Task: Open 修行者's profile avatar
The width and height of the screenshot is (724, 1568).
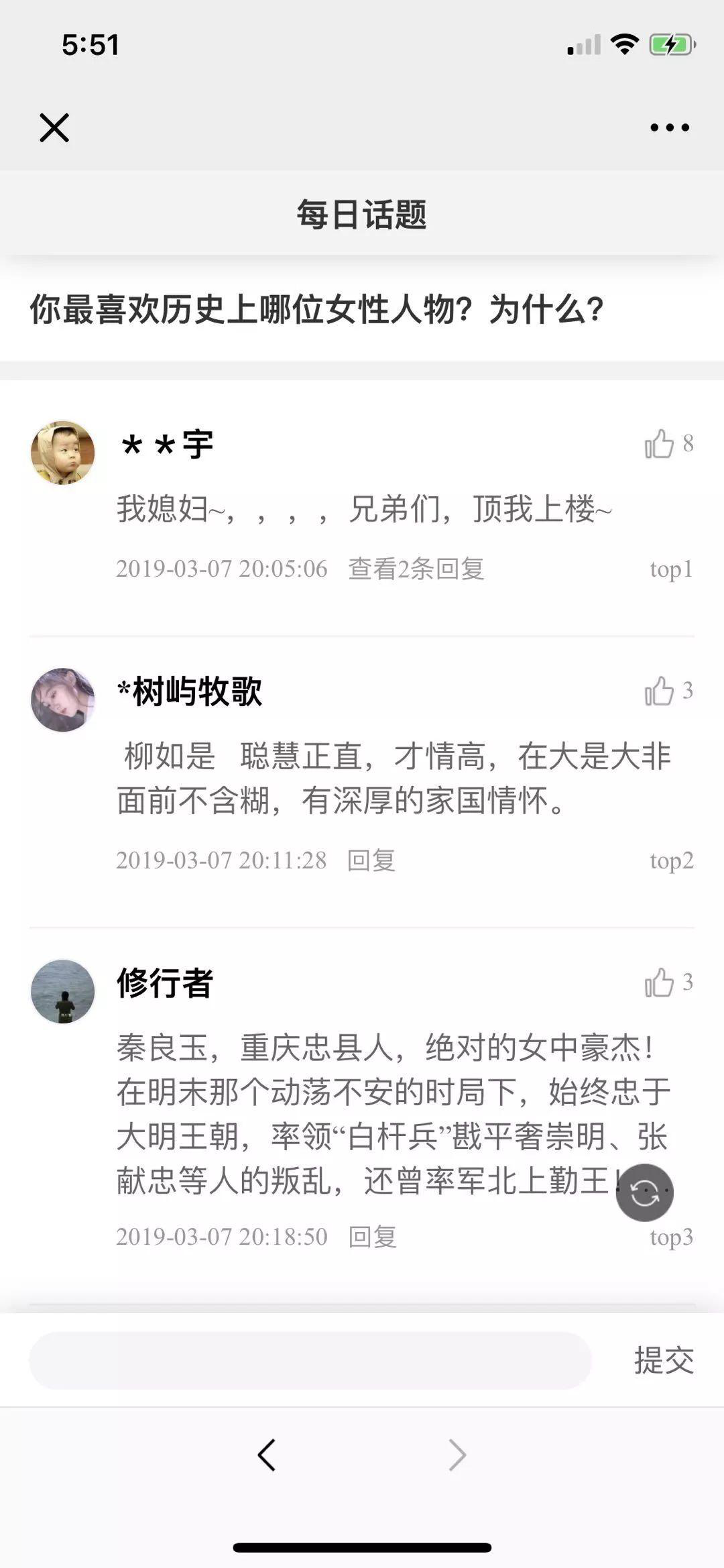Action: 63,991
